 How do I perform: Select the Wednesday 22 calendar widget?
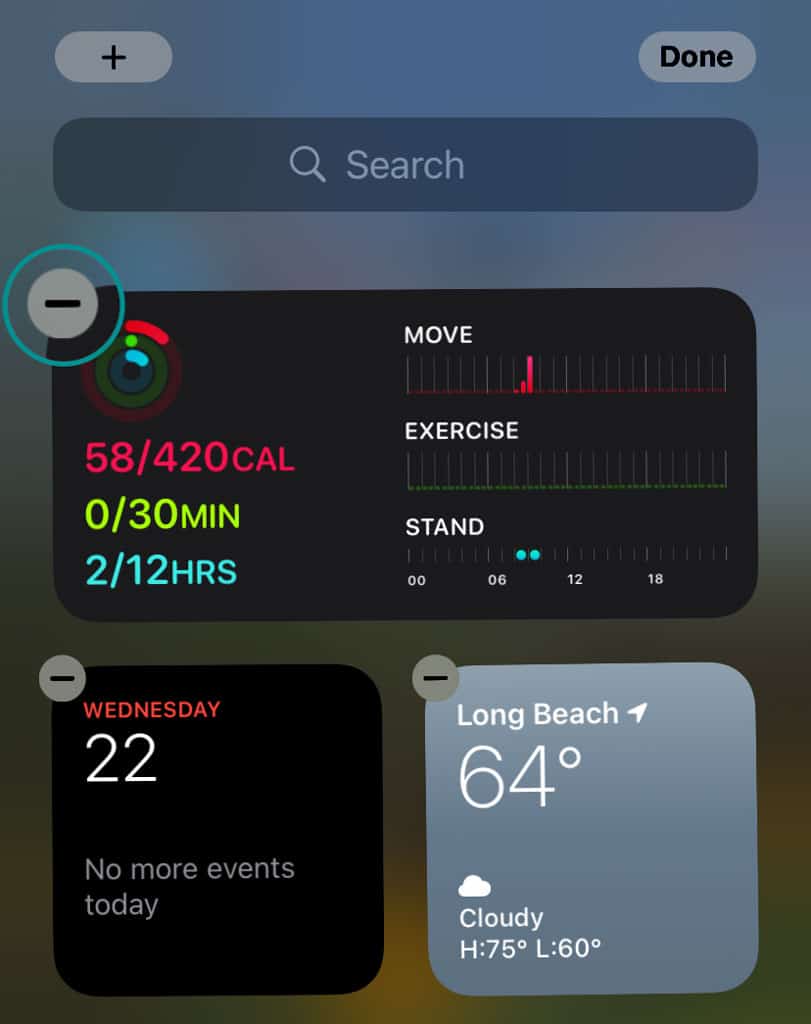(218, 830)
